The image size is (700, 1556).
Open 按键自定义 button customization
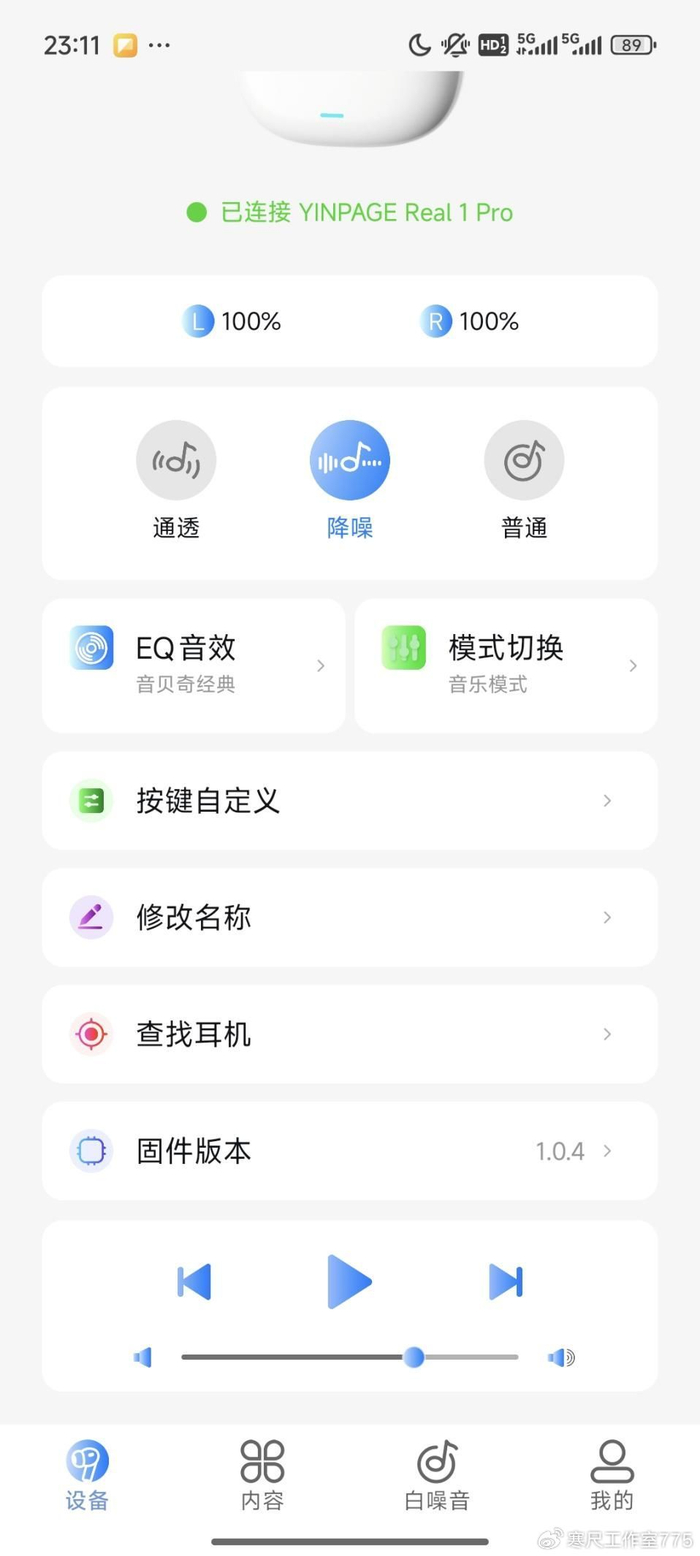[350, 801]
